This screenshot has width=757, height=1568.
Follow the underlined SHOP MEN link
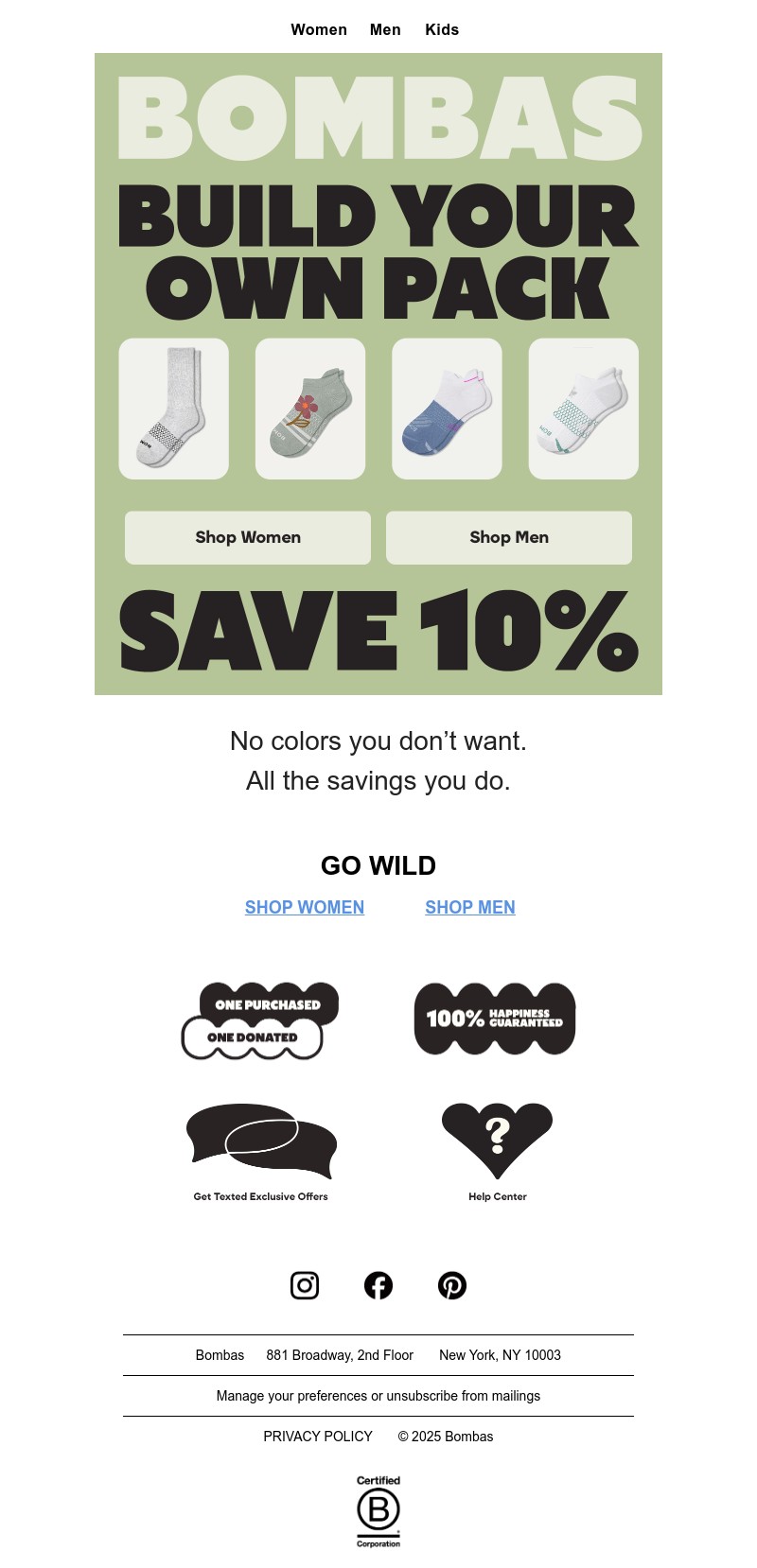(x=470, y=908)
